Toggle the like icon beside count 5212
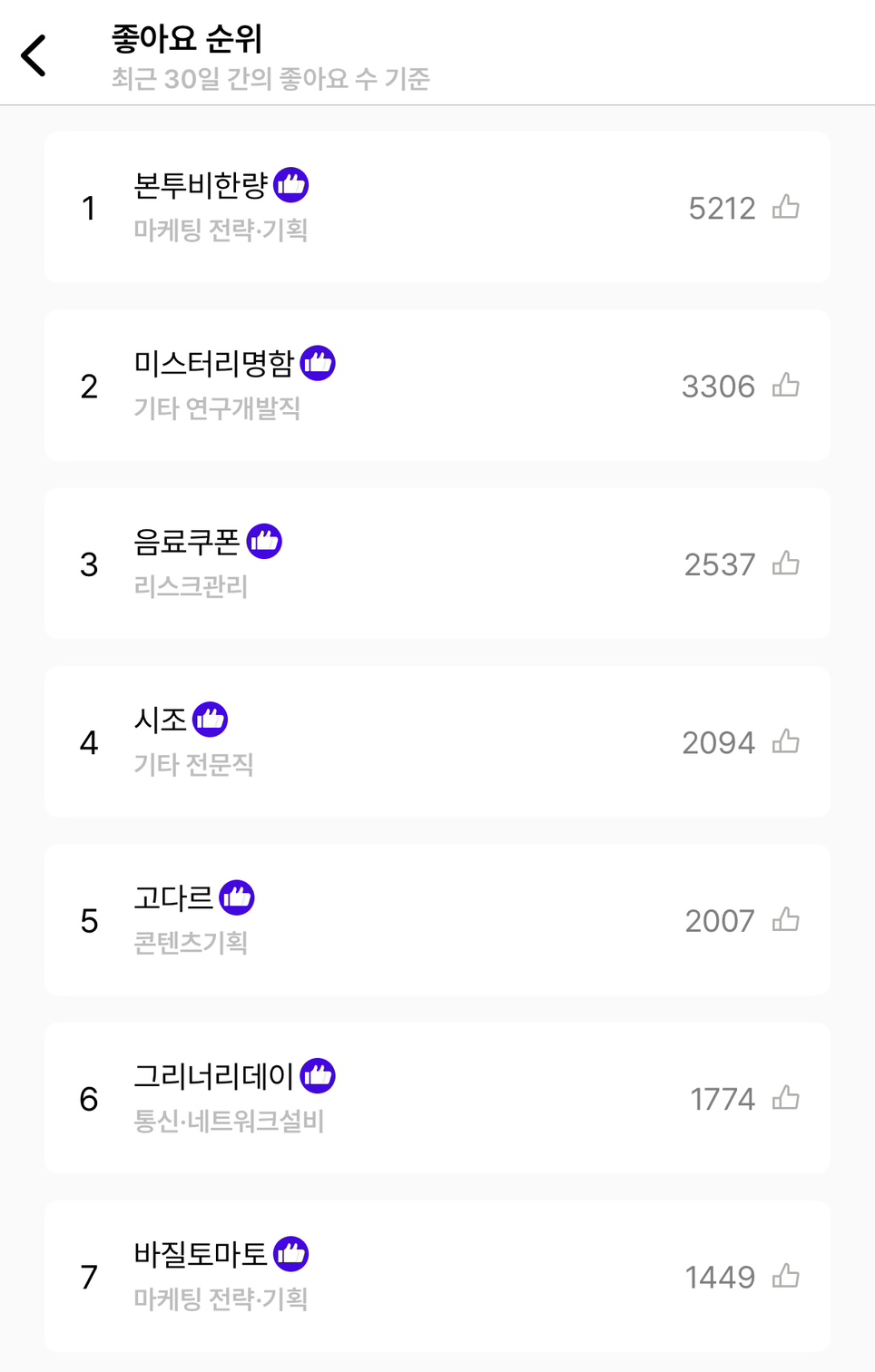The height and width of the screenshot is (1372, 875). 786,207
